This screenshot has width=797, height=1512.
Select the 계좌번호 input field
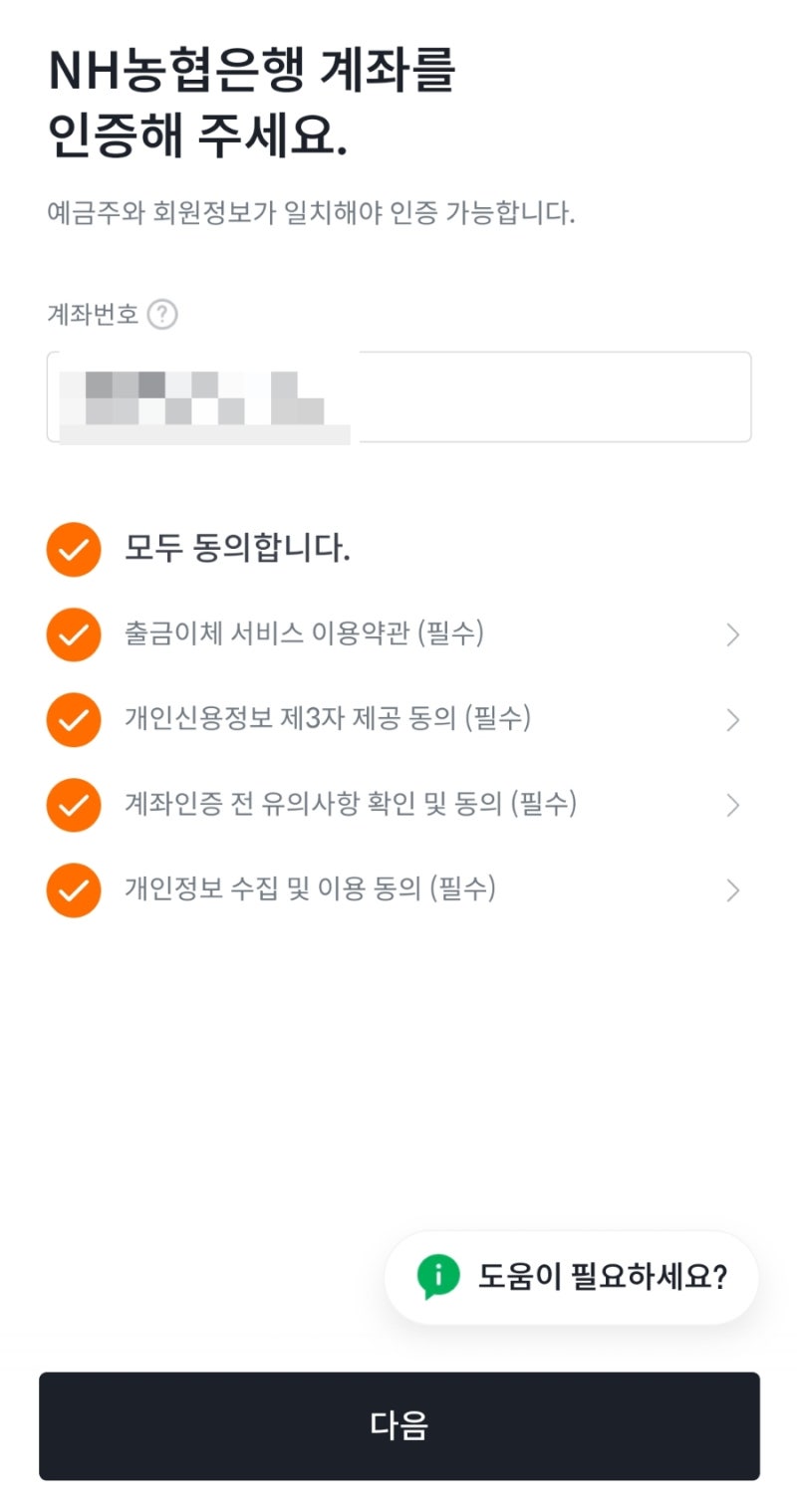398,396
